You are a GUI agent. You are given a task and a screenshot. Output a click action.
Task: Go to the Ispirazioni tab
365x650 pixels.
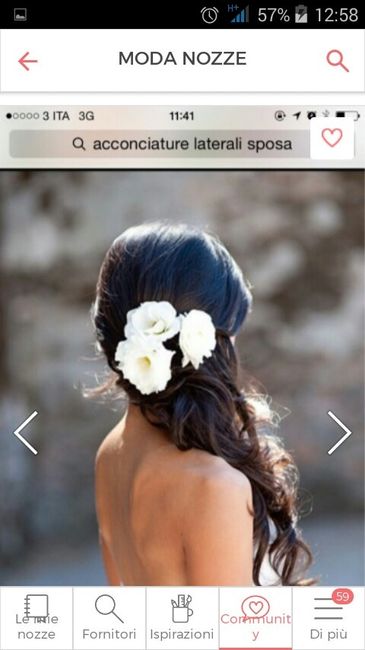182,618
